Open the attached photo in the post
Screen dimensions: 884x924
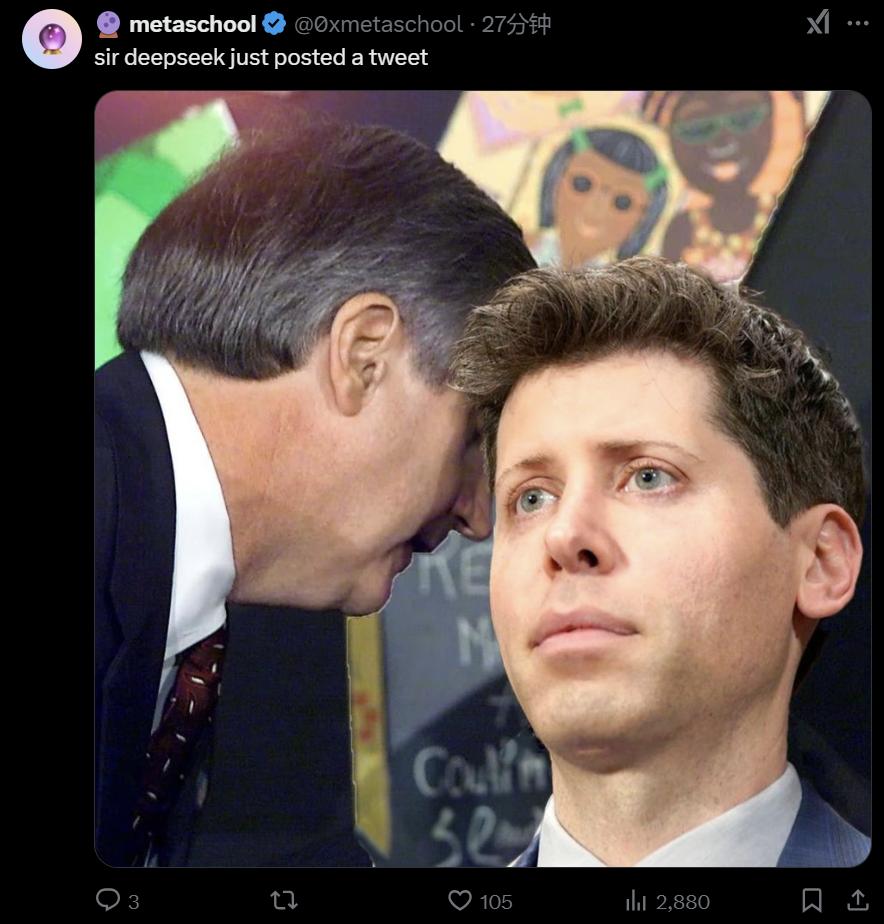click(x=482, y=478)
